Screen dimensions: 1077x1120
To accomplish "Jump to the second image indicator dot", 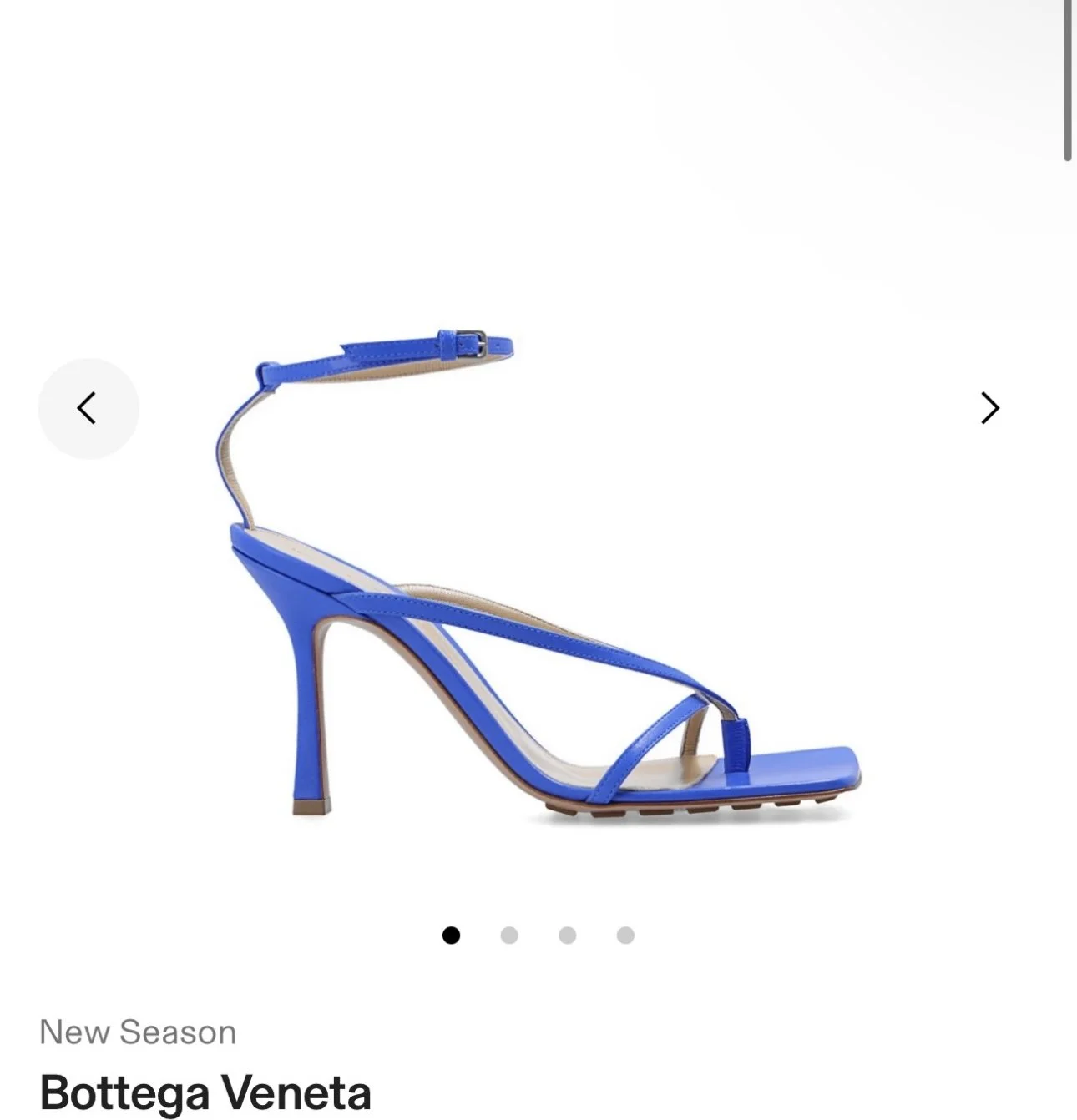I will (509, 936).
